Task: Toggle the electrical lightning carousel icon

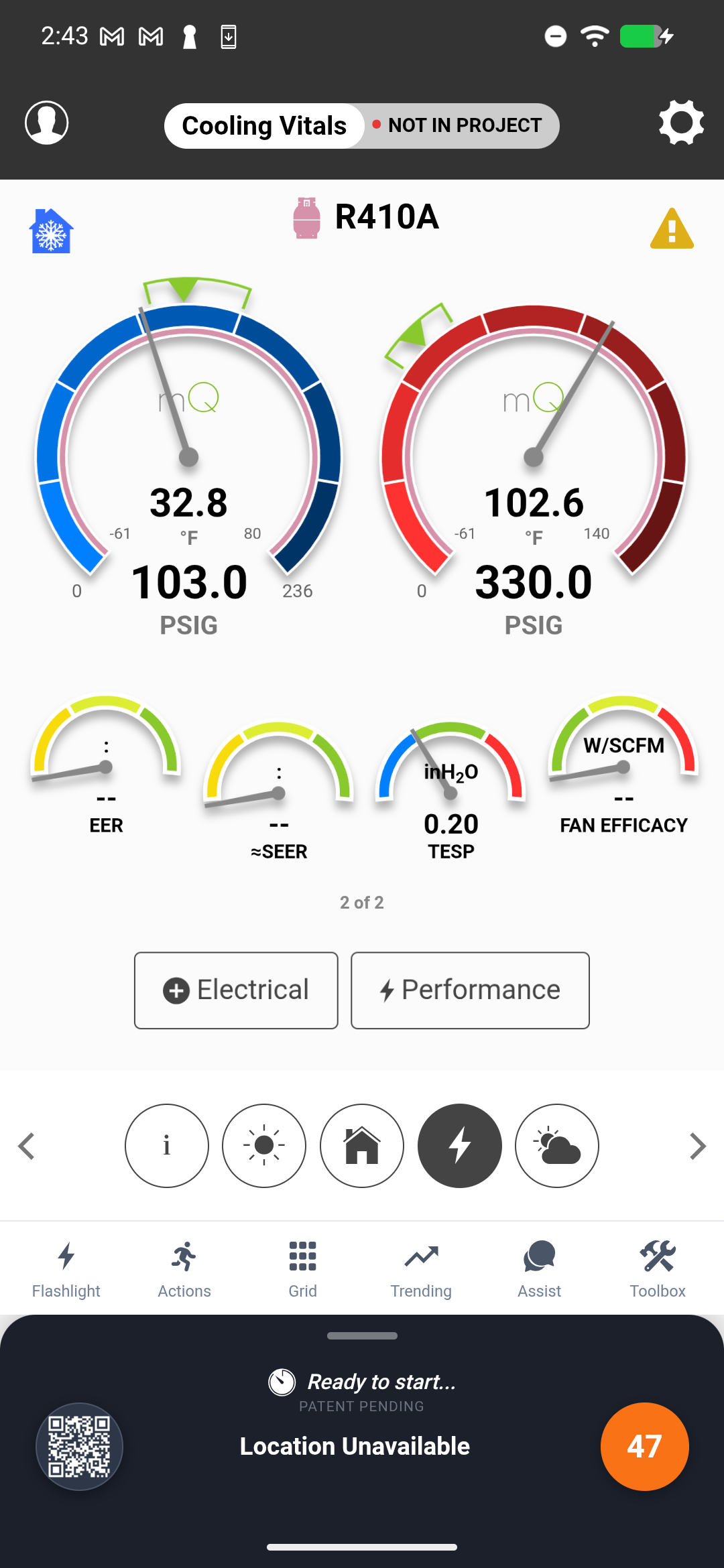Action: [x=459, y=1146]
